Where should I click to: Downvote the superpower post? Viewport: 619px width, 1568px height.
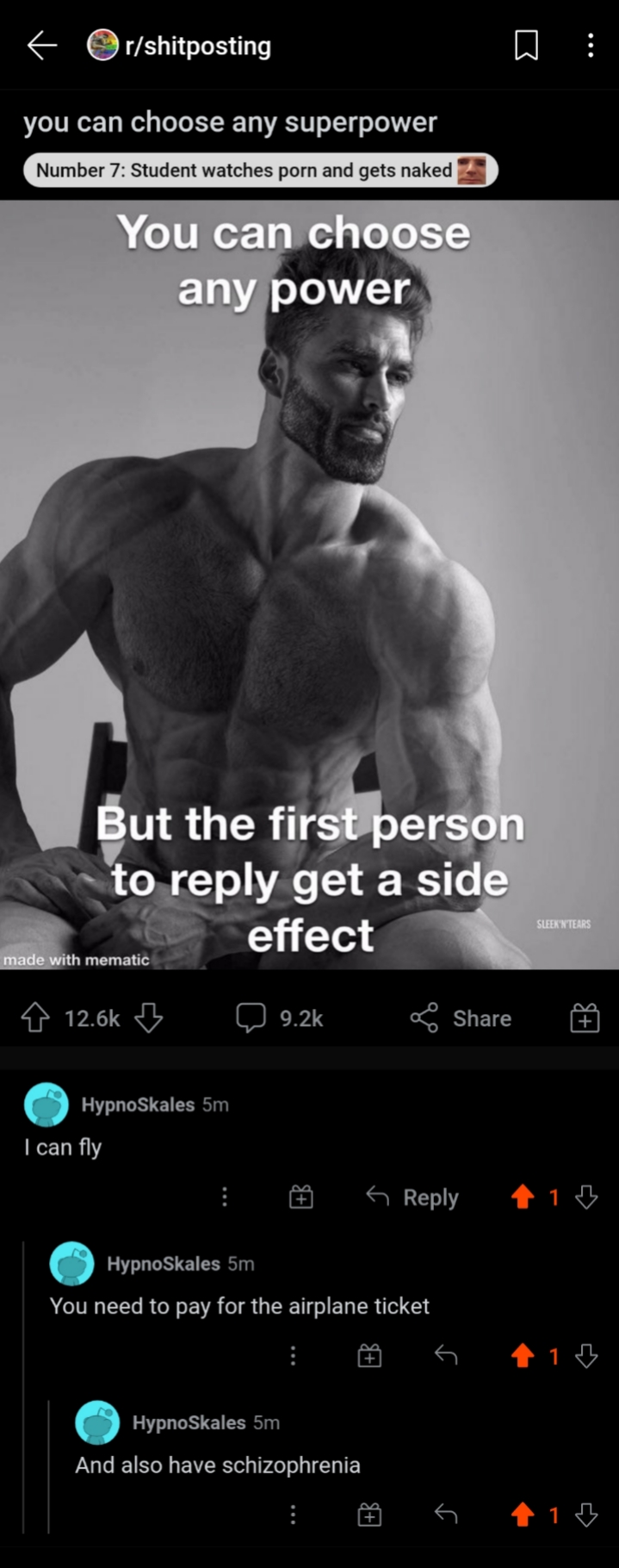(x=149, y=1018)
